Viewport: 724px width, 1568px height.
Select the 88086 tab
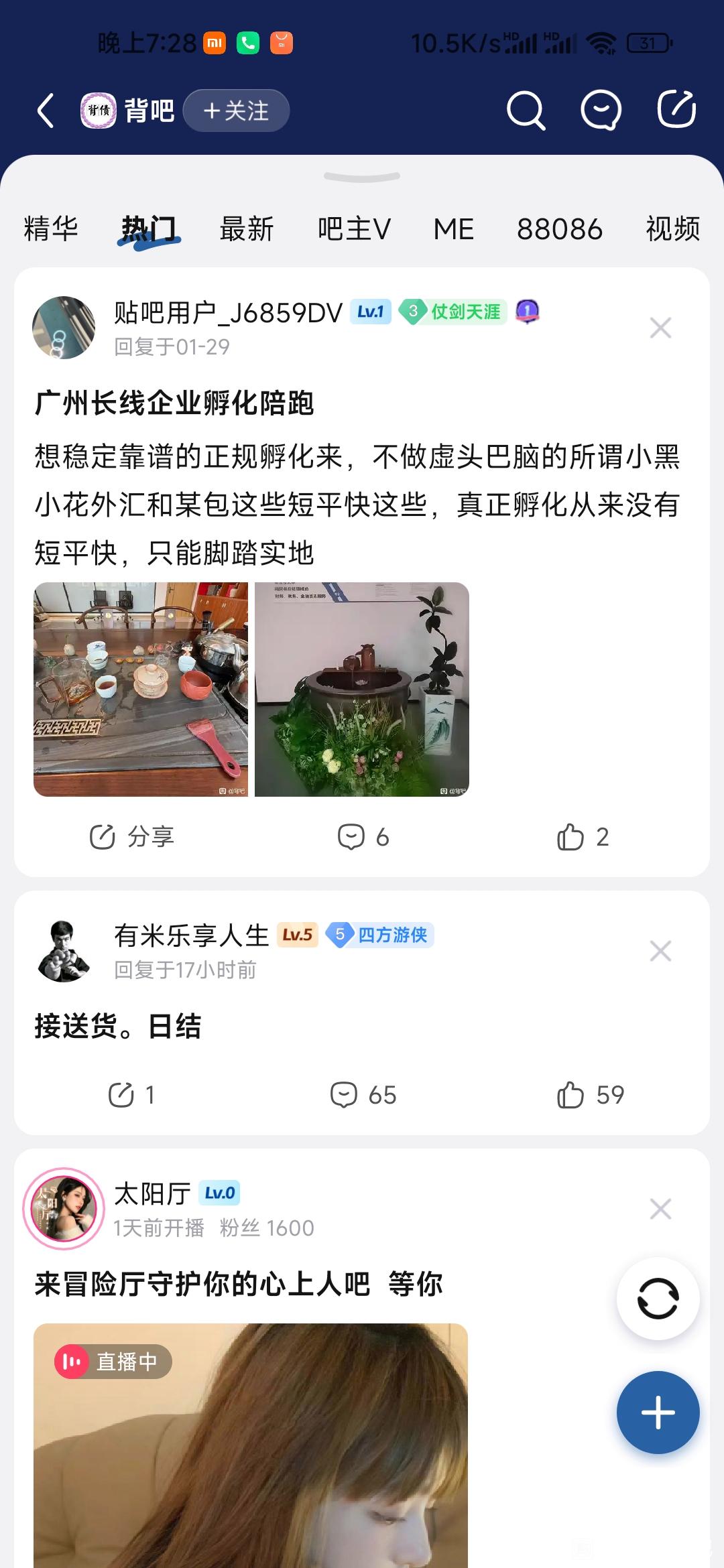[x=560, y=229]
